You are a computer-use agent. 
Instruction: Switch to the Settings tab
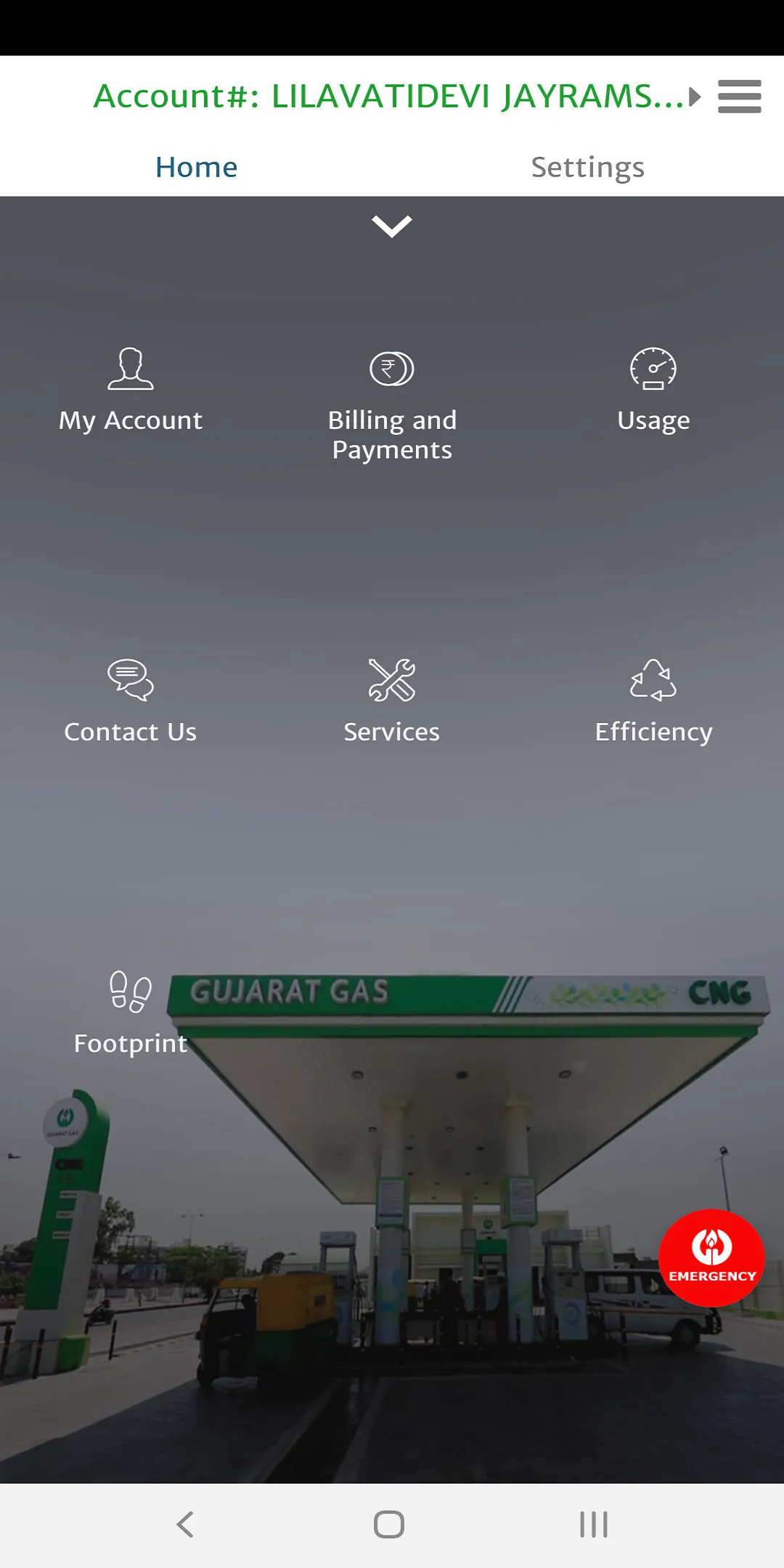pos(587,168)
